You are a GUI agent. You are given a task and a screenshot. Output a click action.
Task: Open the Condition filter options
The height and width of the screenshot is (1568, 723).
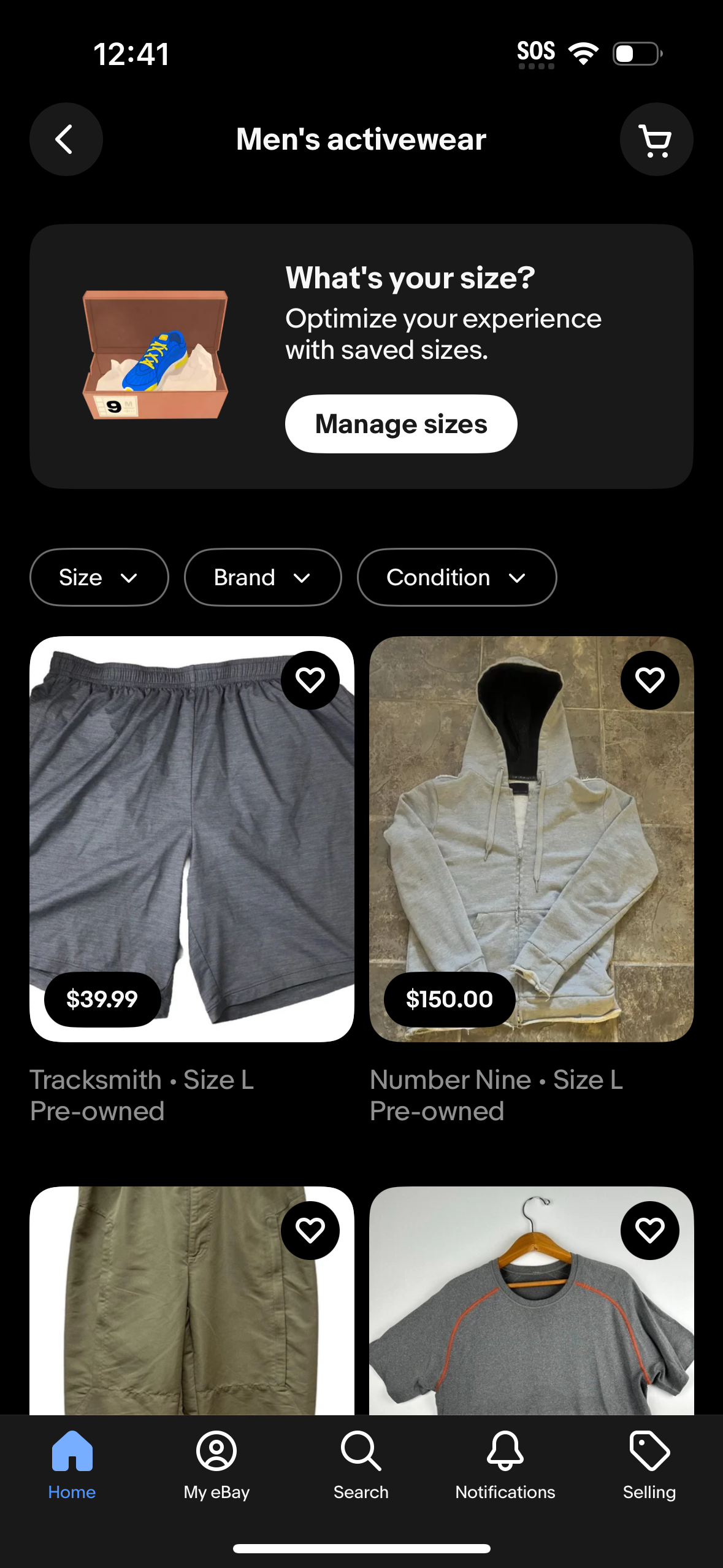coord(456,577)
